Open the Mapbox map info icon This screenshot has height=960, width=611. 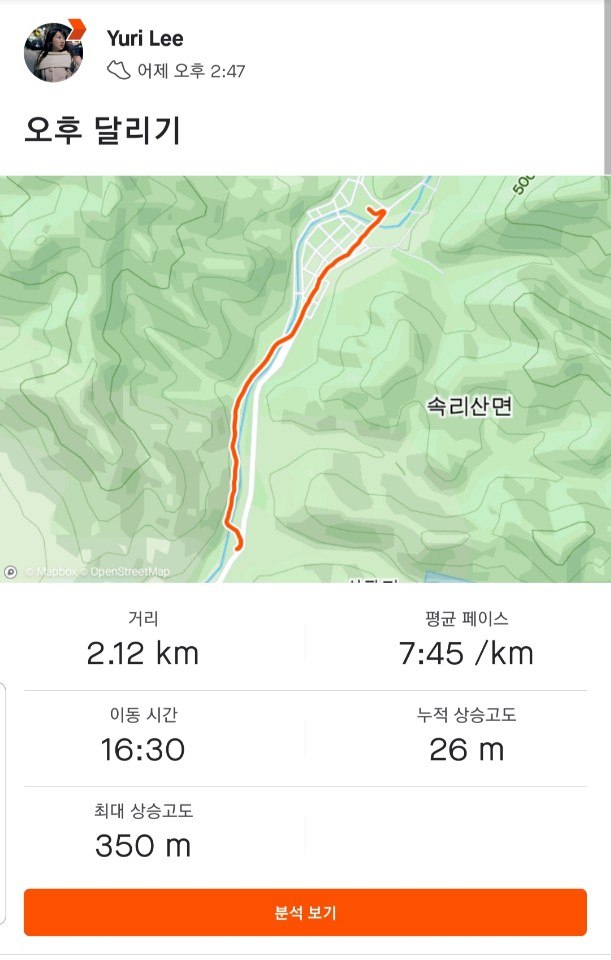[11, 572]
